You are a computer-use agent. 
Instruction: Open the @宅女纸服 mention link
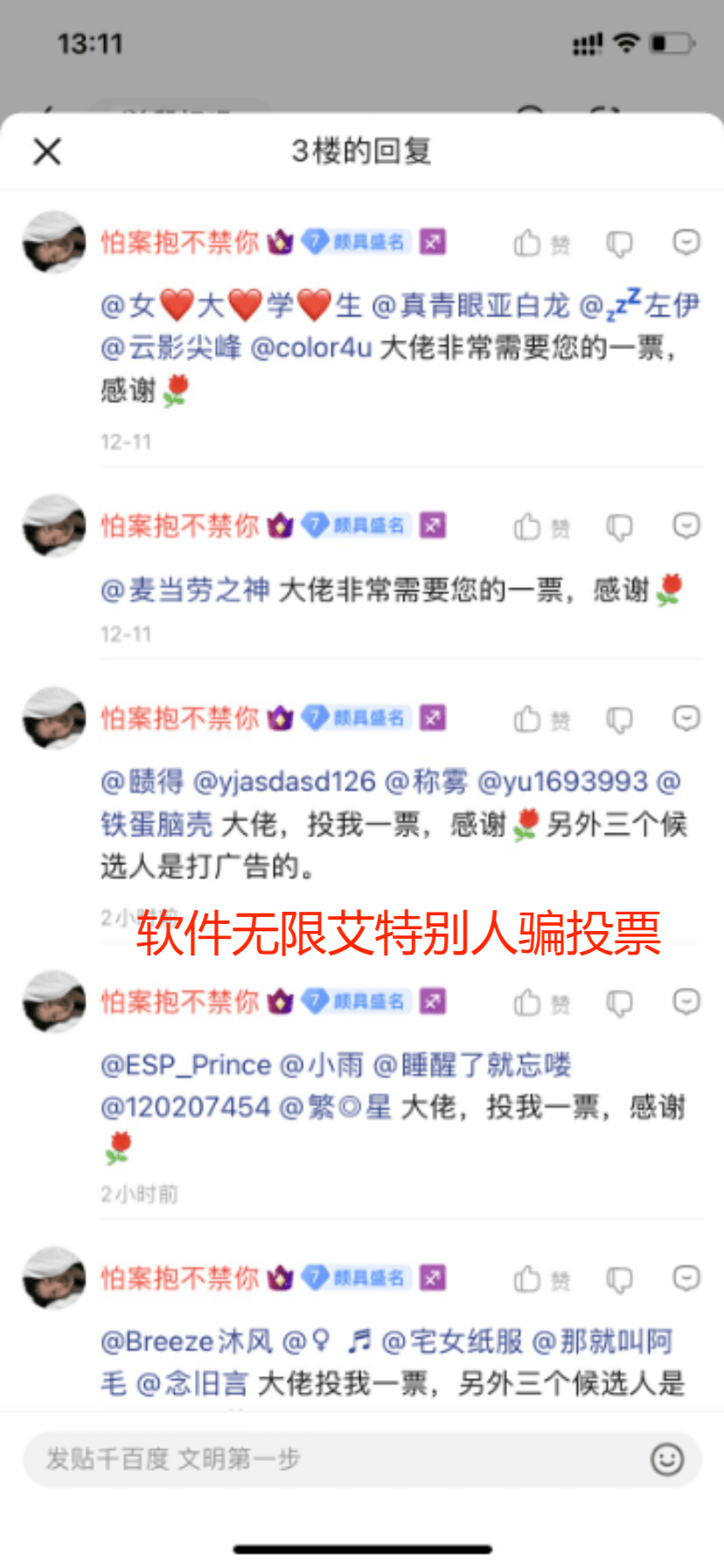[x=452, y=1341]
